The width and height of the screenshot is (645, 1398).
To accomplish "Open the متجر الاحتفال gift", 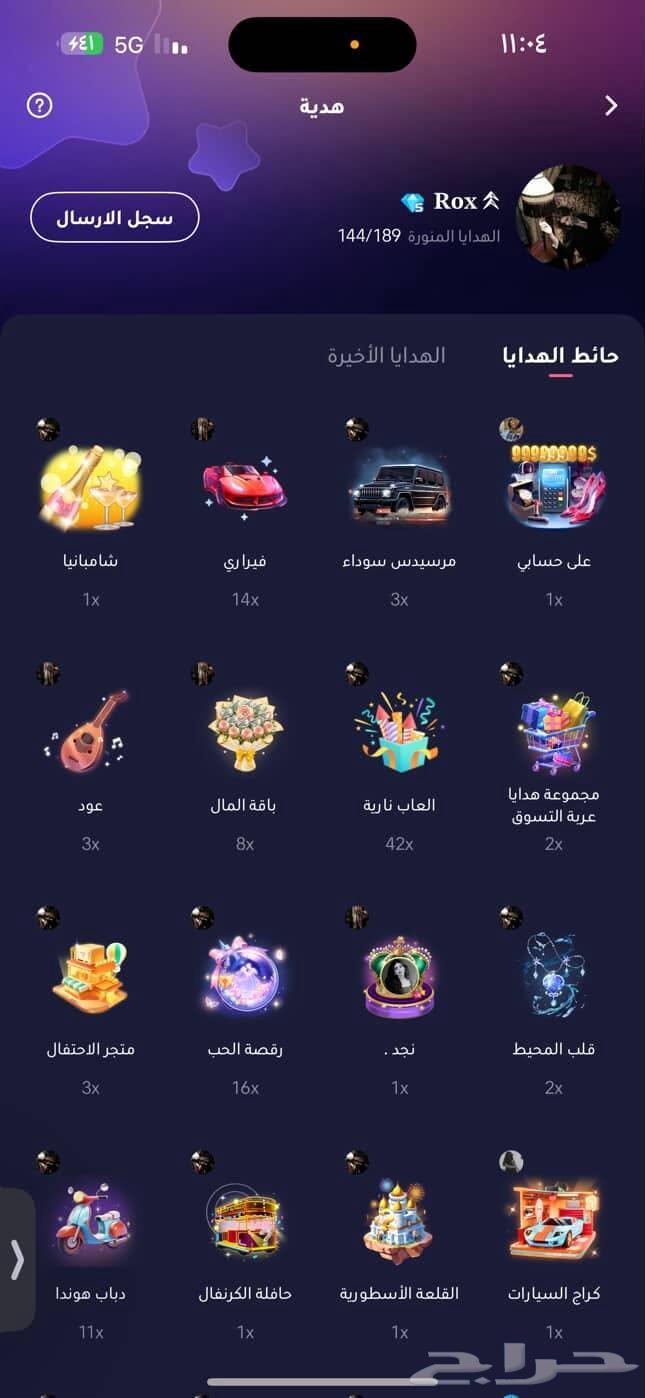I will pyautogui.click(x=91, y=977).
